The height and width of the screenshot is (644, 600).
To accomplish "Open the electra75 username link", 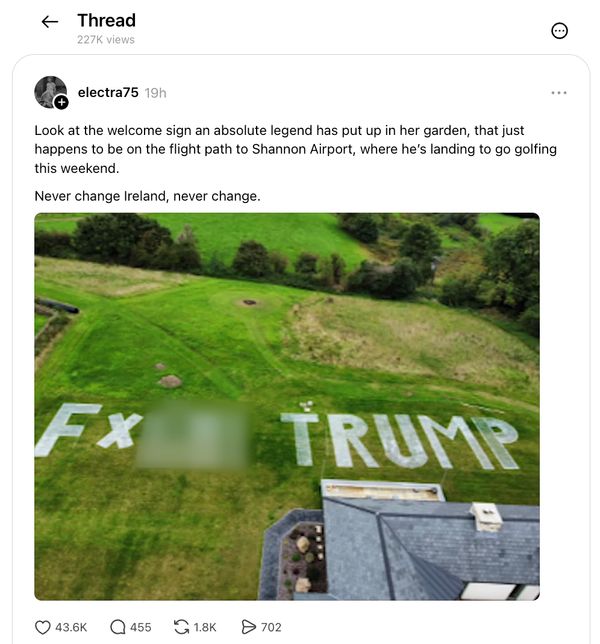I will point(108,93).
